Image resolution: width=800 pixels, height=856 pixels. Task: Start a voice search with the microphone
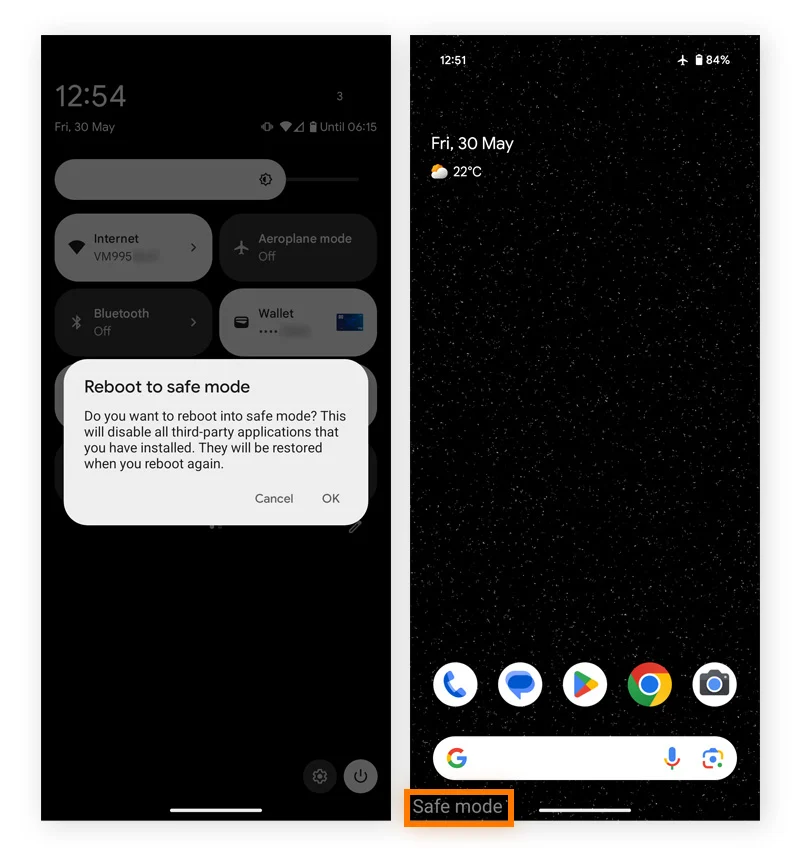[x=672, y=759]
